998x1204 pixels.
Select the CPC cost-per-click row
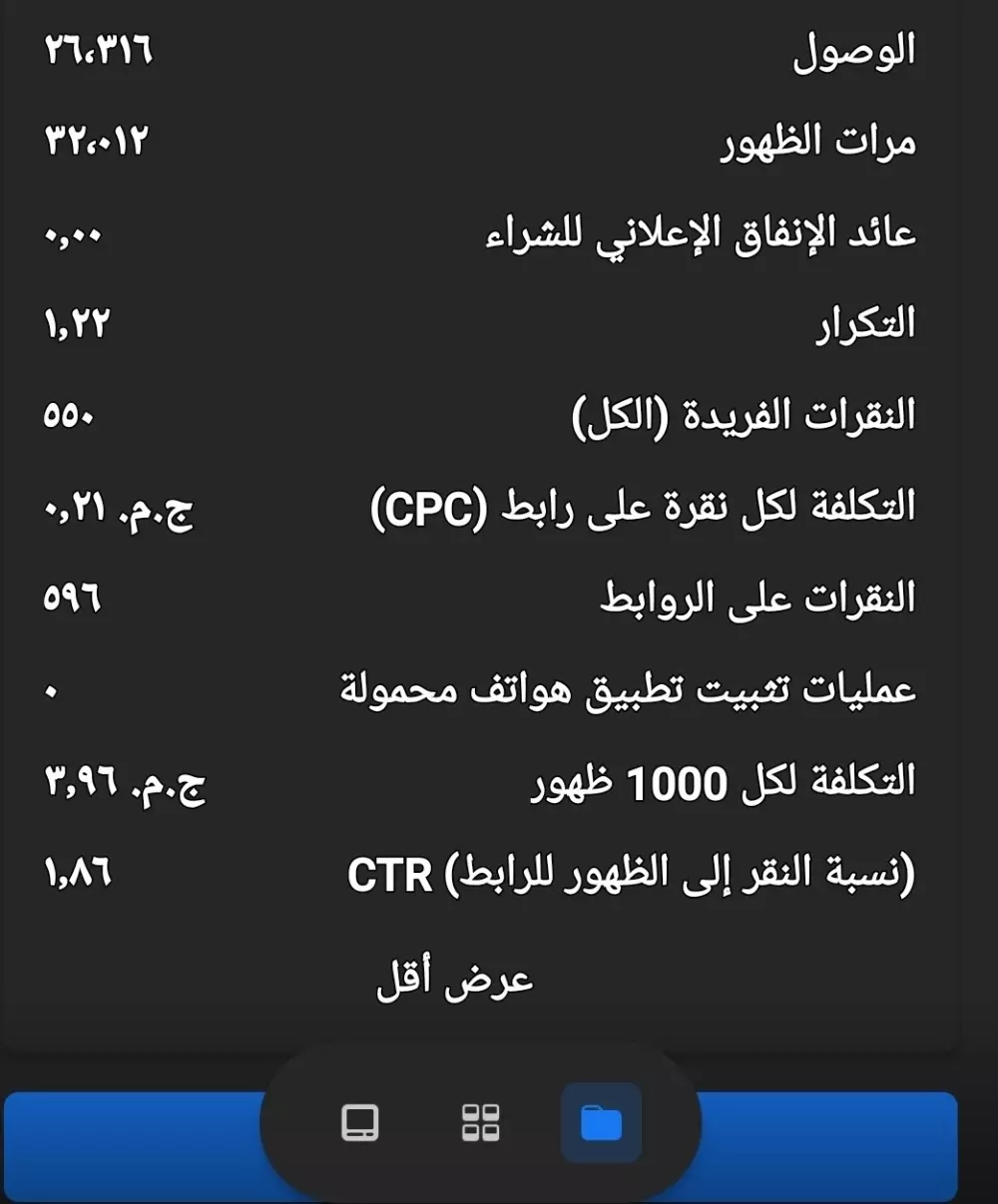[x=639, y=506]
